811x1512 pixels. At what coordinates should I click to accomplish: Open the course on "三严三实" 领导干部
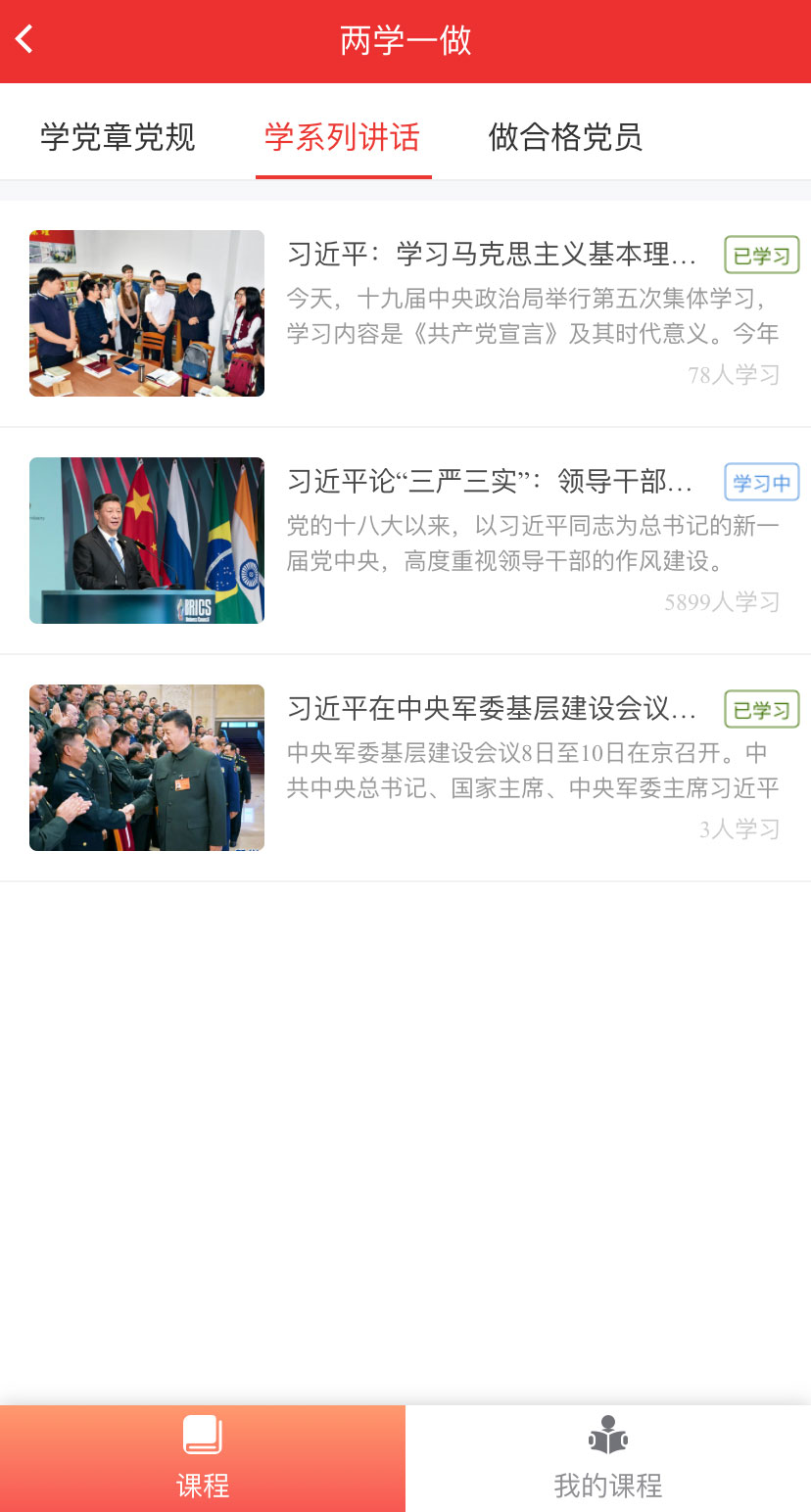(x=490, y=482)
